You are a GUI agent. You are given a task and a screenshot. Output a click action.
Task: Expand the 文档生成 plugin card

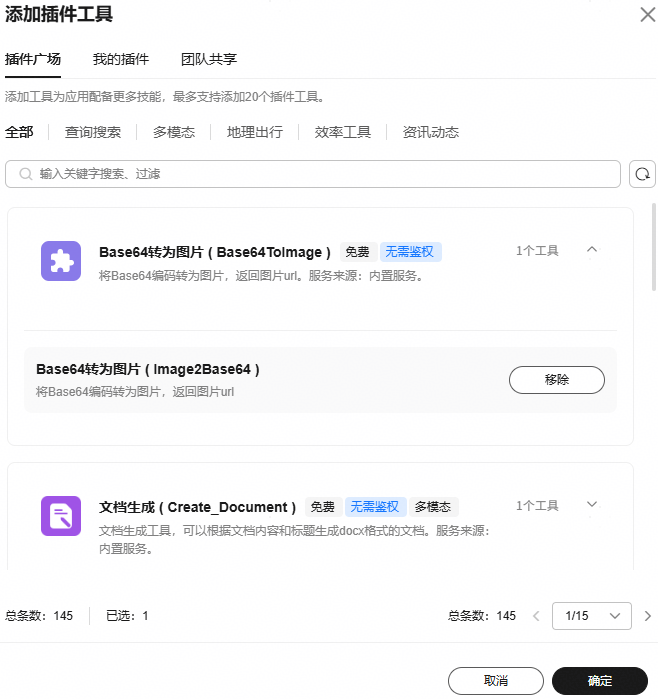pos(592,505)
